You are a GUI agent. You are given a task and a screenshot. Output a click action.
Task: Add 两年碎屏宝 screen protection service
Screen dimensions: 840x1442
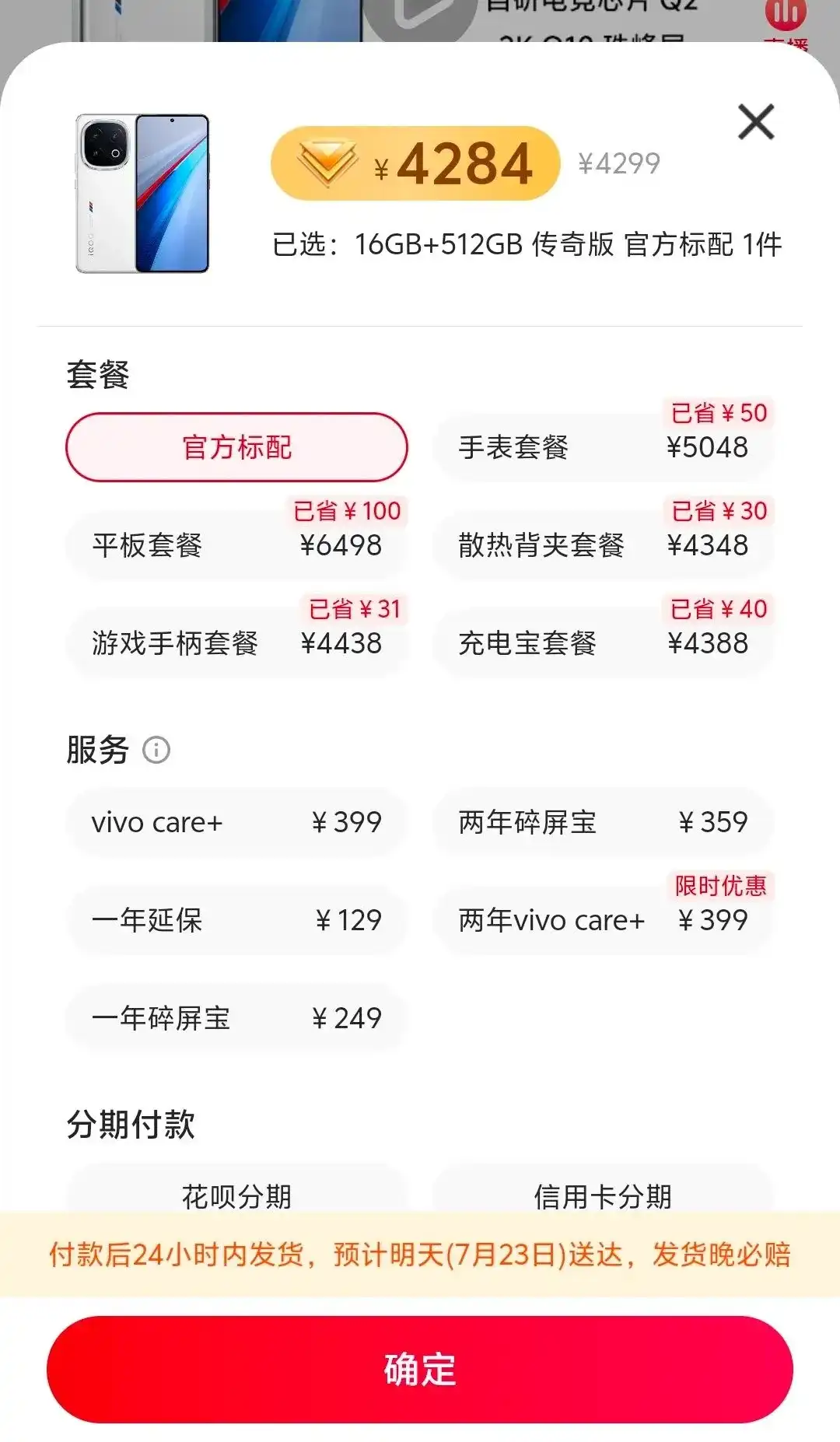603,822
